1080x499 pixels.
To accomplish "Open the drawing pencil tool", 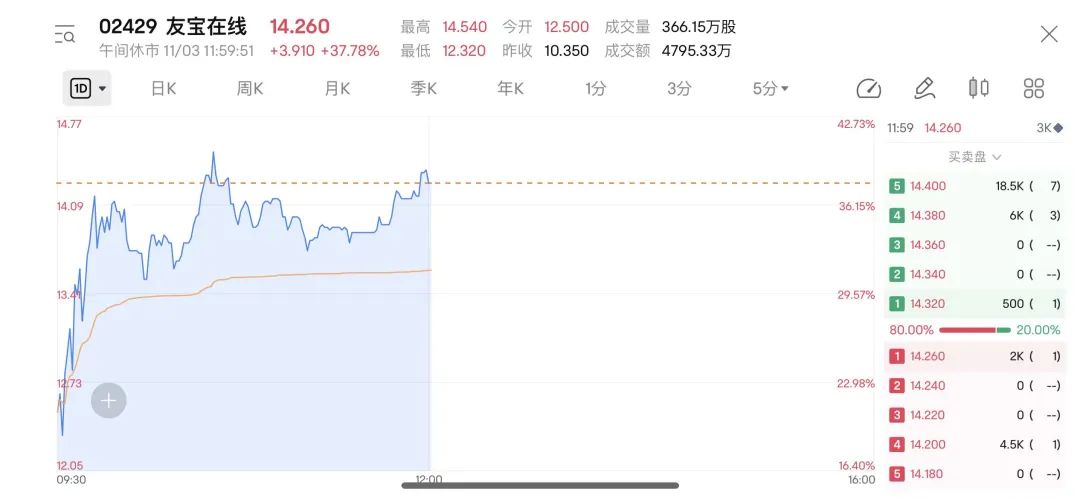I will (924, 88).
